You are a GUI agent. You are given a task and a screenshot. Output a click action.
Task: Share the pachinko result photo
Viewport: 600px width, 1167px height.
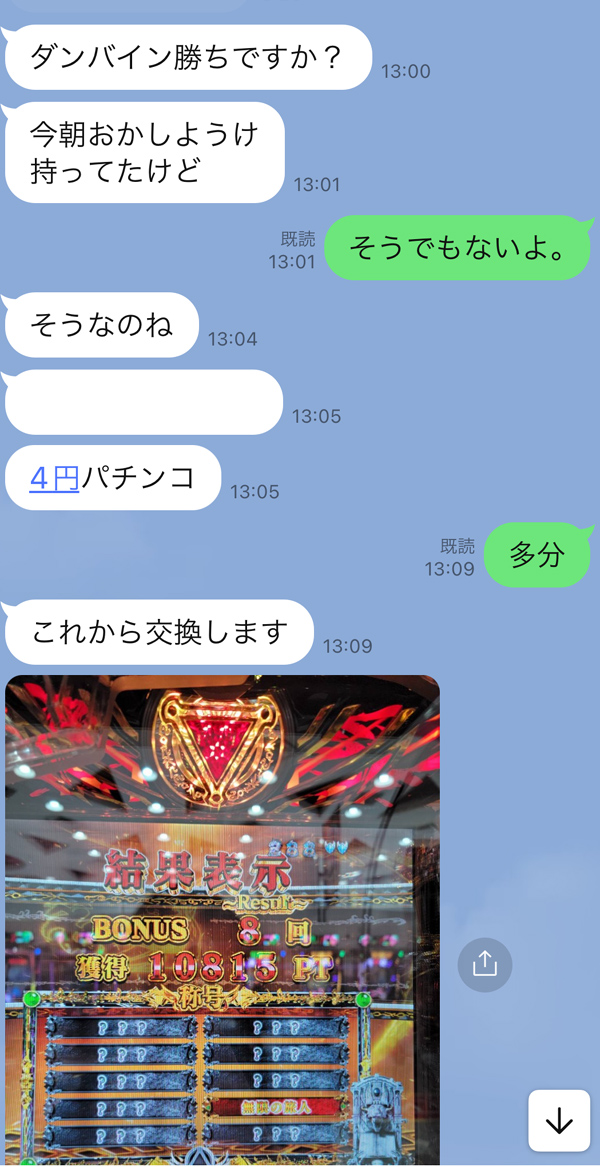tap(485, 964)
